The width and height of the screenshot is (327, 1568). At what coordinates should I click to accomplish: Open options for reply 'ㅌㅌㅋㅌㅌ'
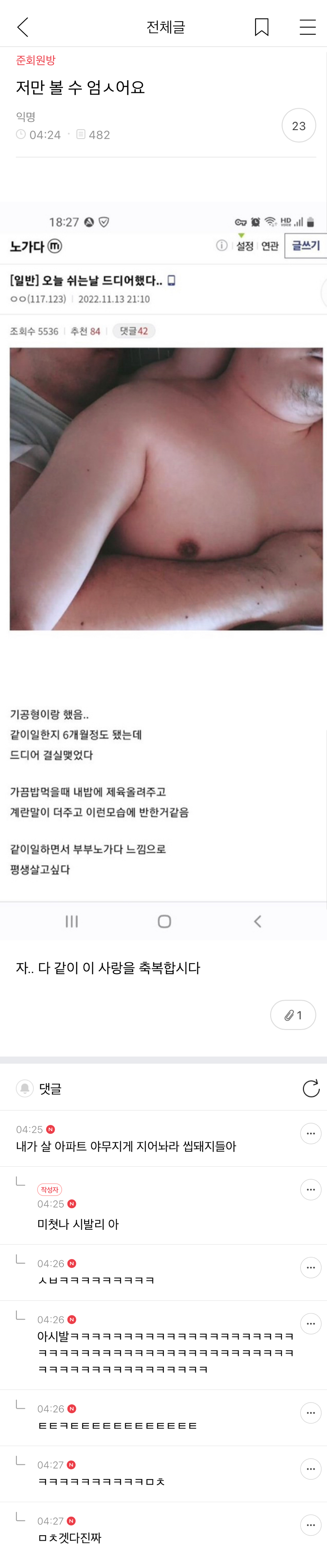click(x=310, y=1413)
